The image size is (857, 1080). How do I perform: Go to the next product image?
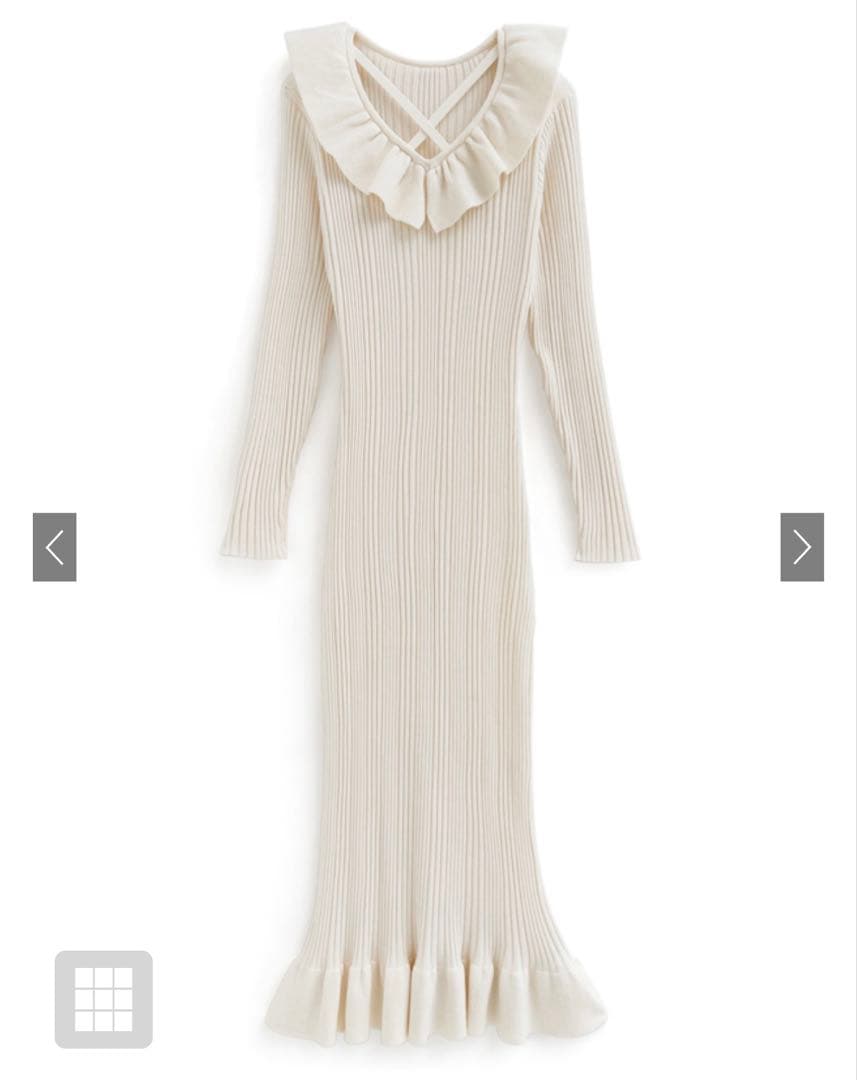(x=801, y=547)
